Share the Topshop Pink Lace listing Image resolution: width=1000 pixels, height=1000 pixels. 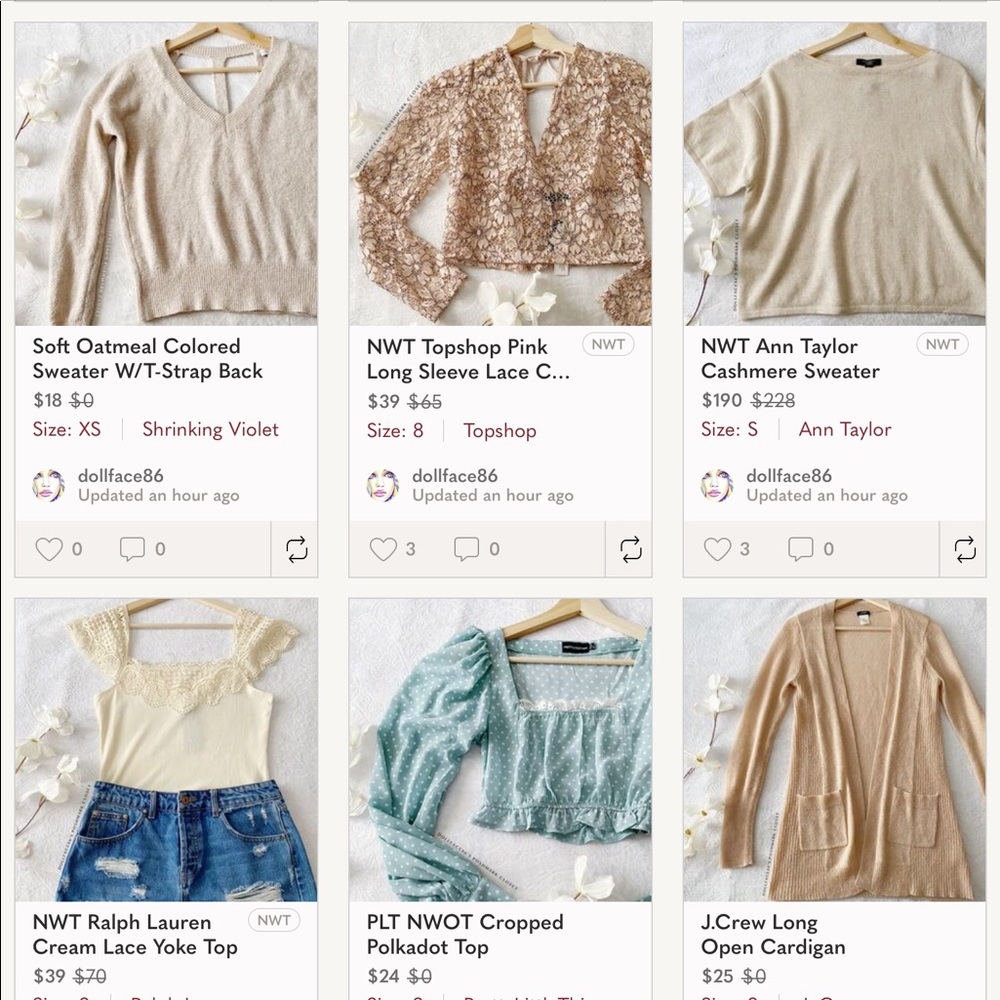click(x=630, y=549)
